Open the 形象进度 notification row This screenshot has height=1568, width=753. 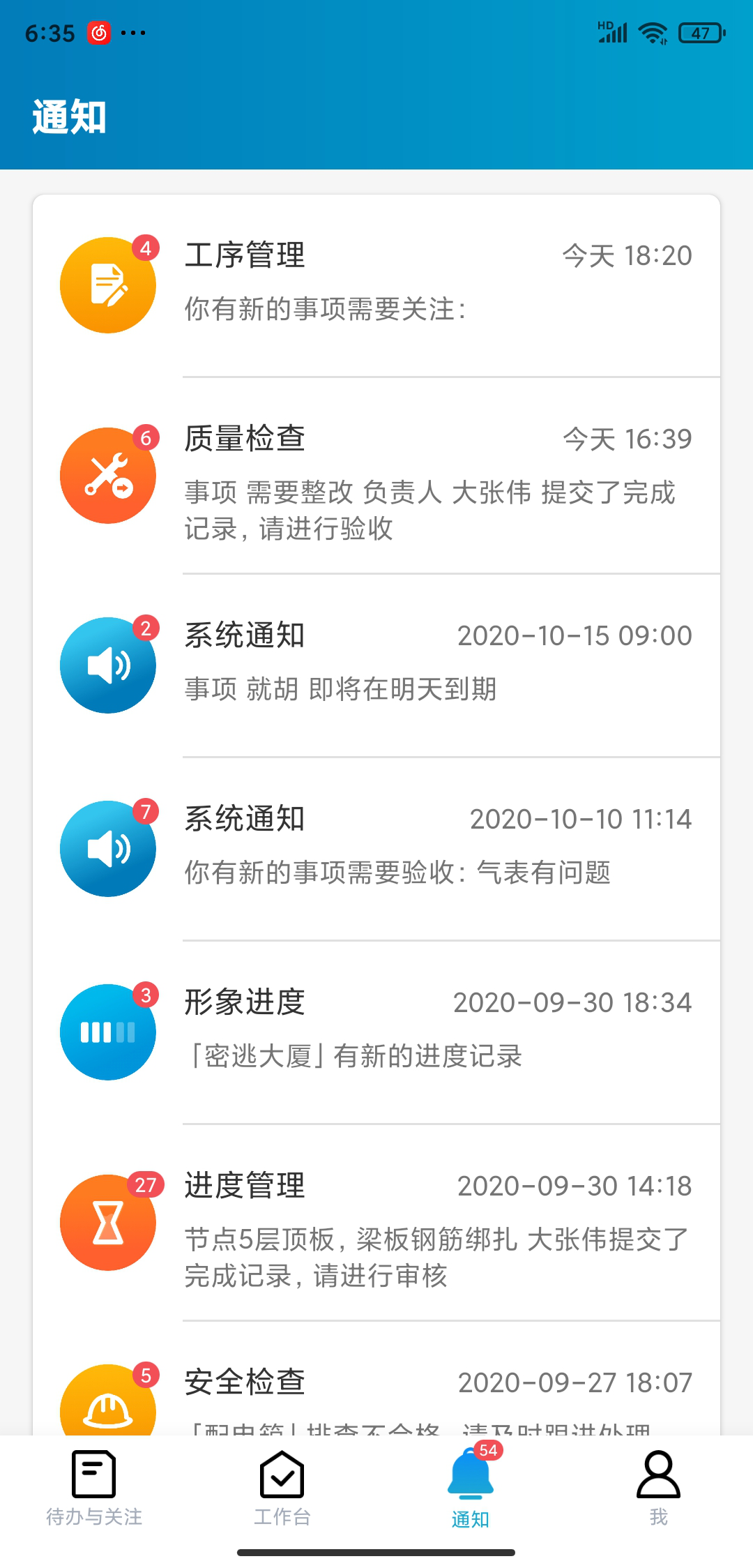(x=376, y=1032)
